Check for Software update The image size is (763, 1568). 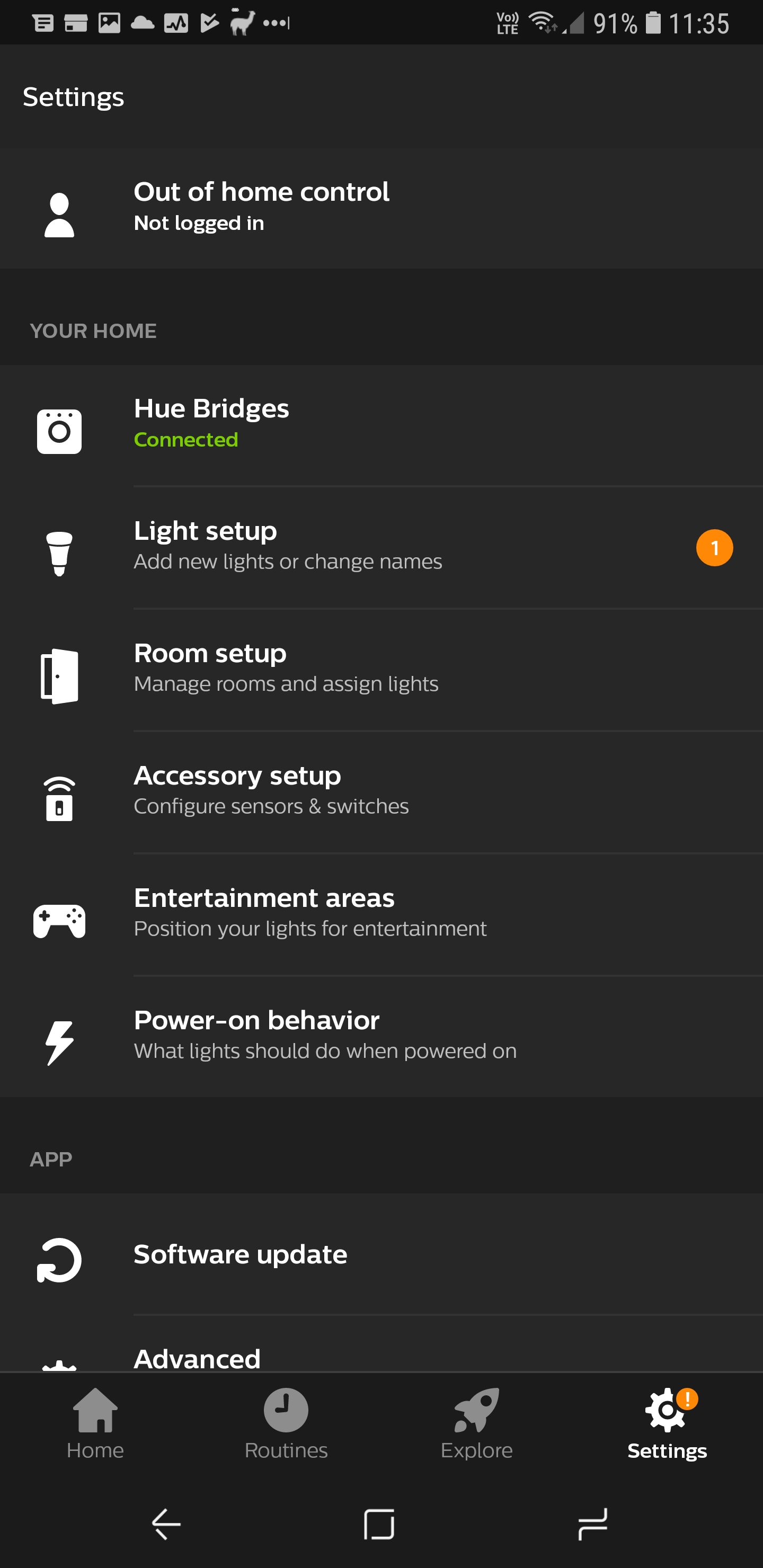click(x=381, y=1254)
